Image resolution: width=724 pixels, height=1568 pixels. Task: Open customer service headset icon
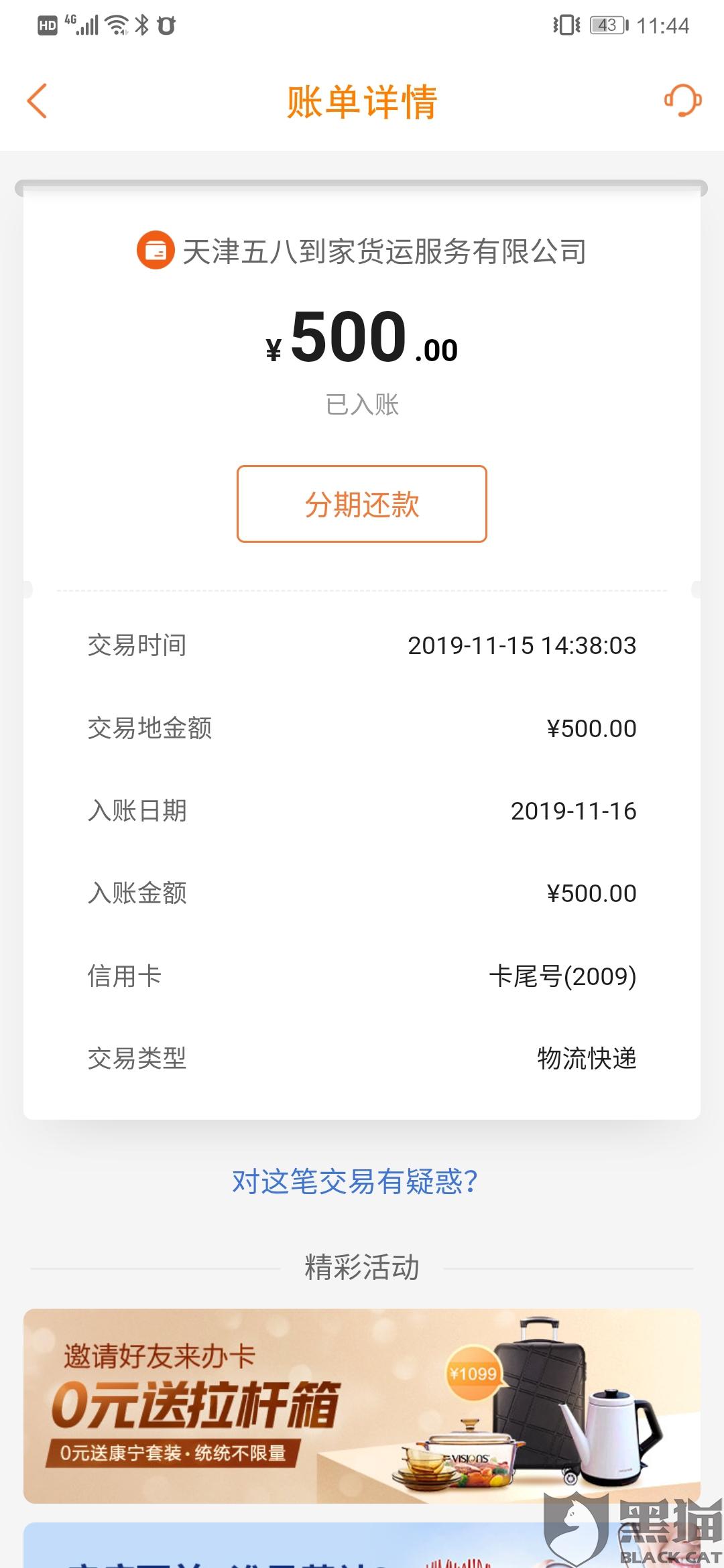point(682,101)
